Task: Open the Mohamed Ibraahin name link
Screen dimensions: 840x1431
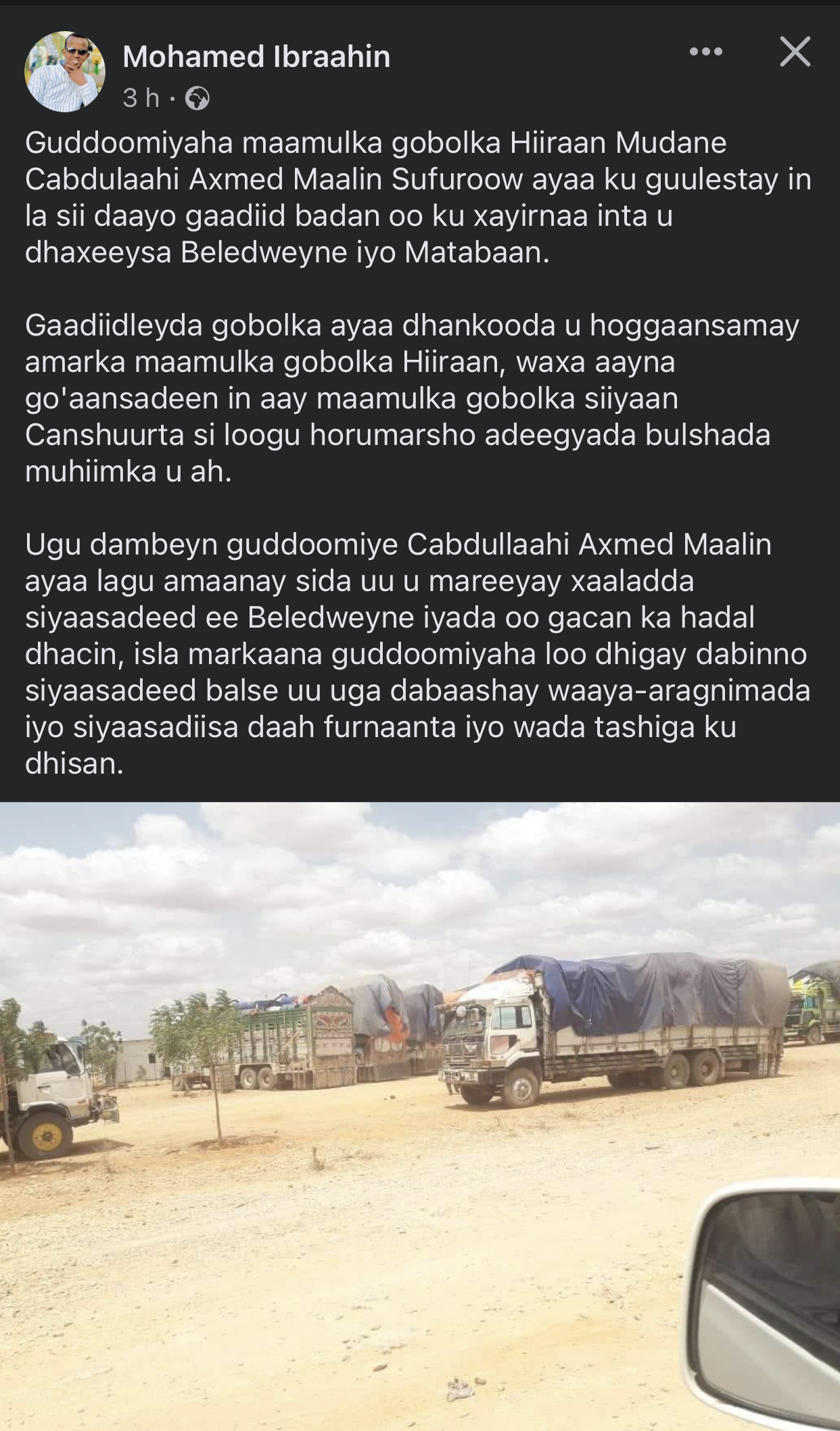Action: (x=256, y=57)
